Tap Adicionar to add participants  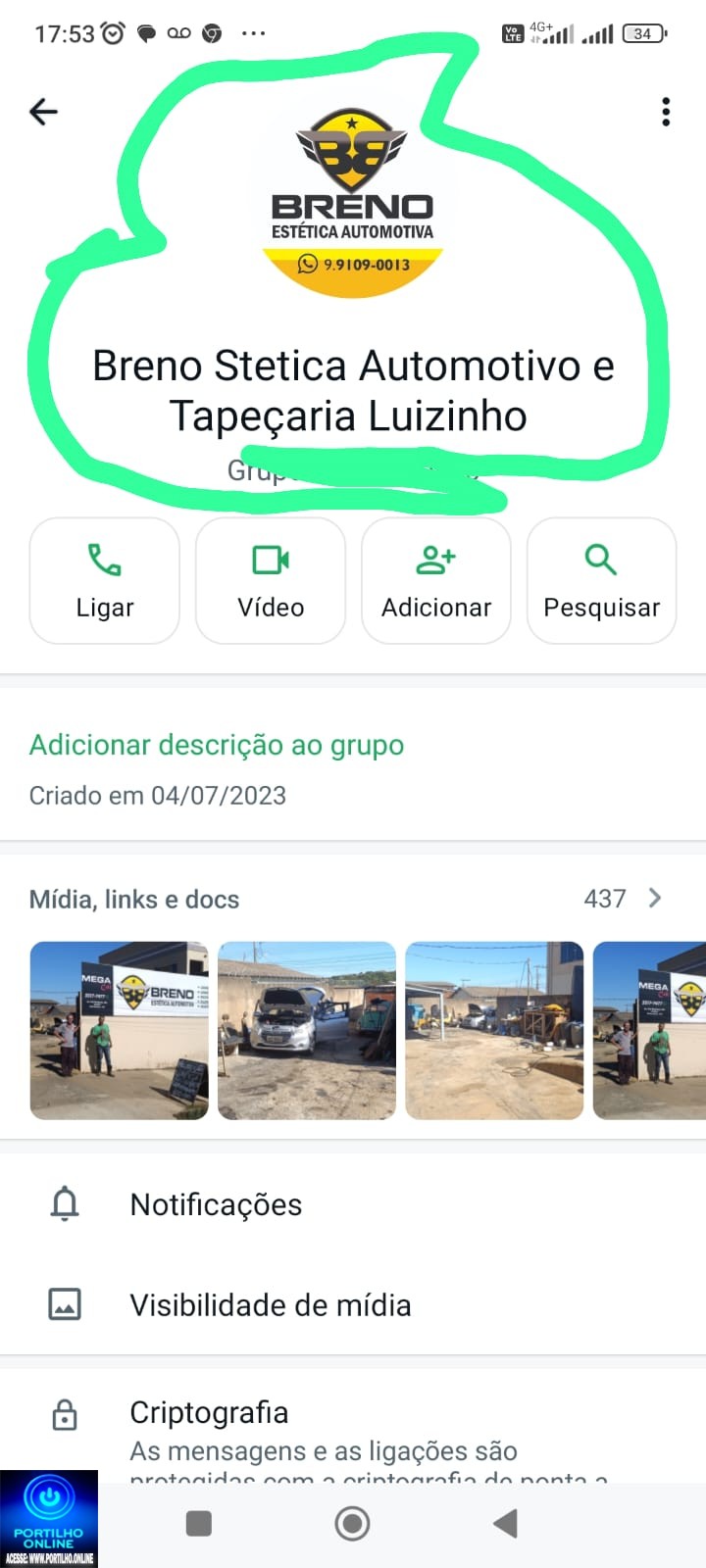[x=436, y=580]
